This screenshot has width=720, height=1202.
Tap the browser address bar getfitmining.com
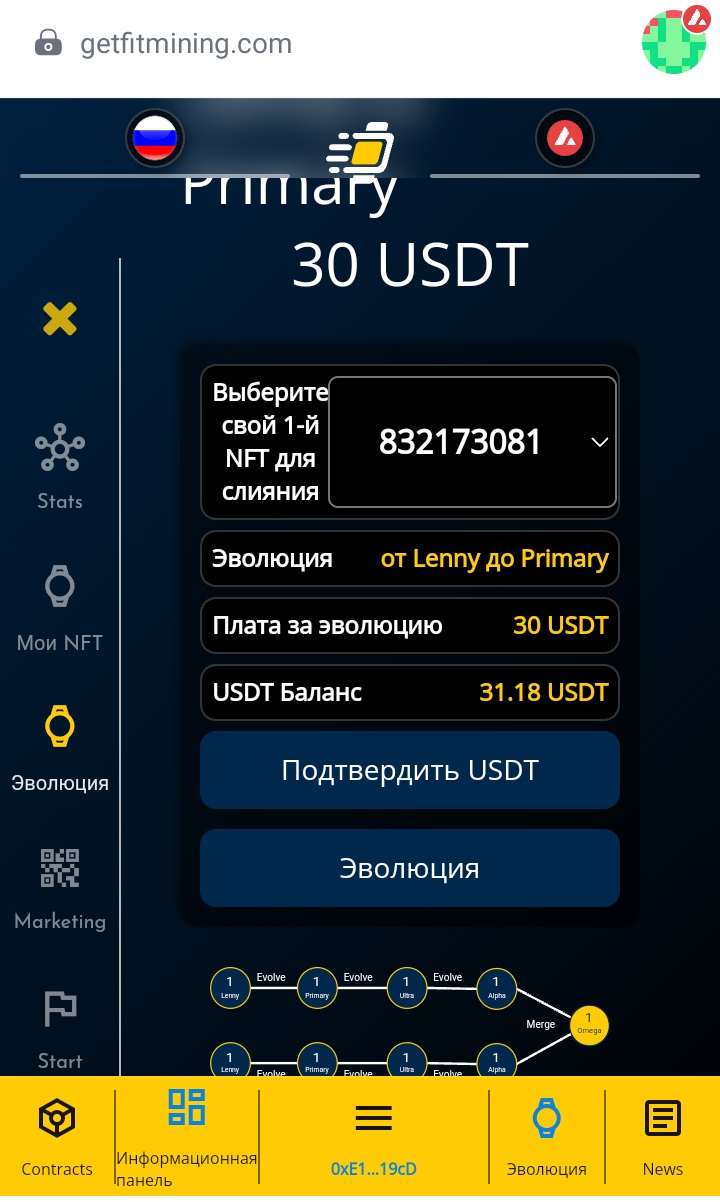pyautogui.click(x=186, y=44)
